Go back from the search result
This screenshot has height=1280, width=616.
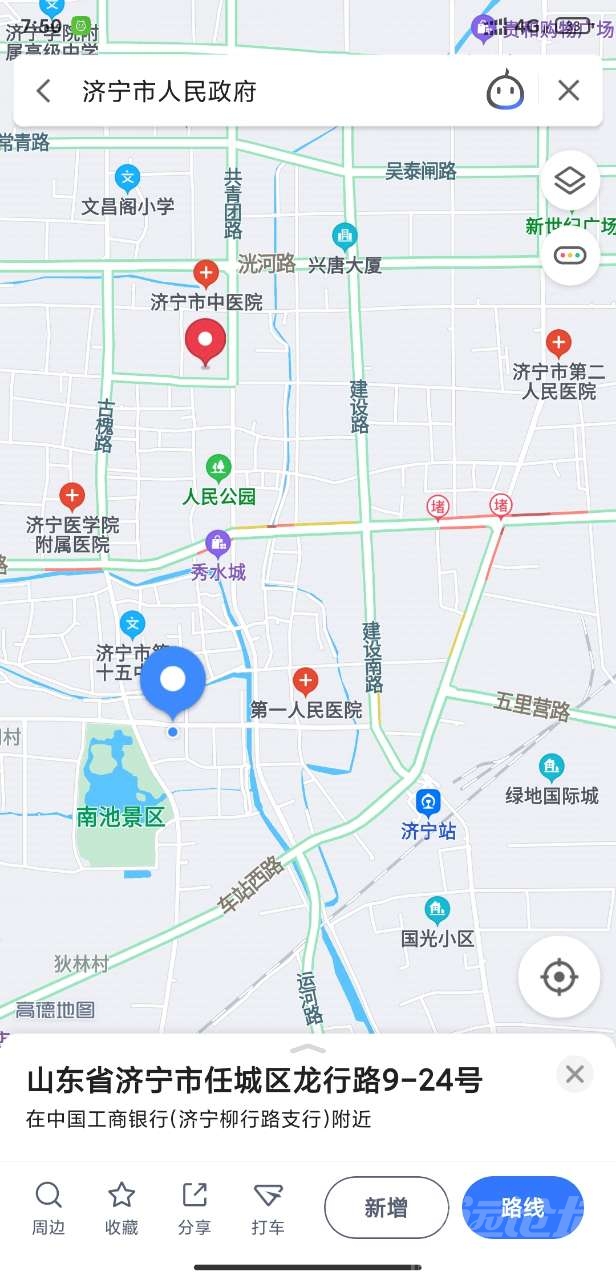pos(43,91)
